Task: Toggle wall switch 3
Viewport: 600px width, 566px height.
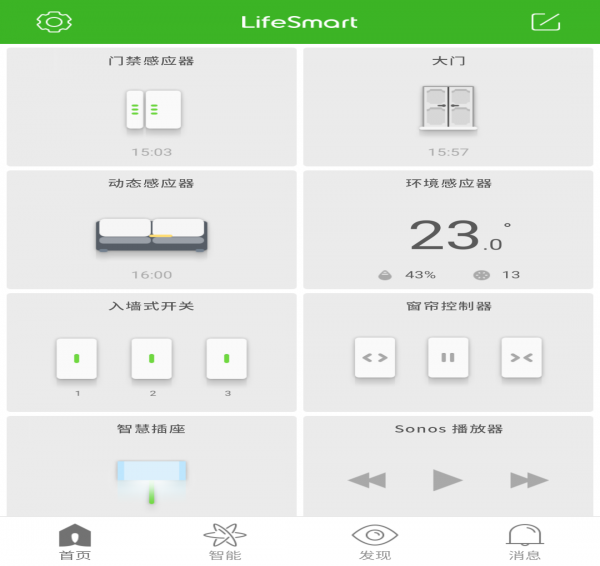Action: (x=227, y=358)
